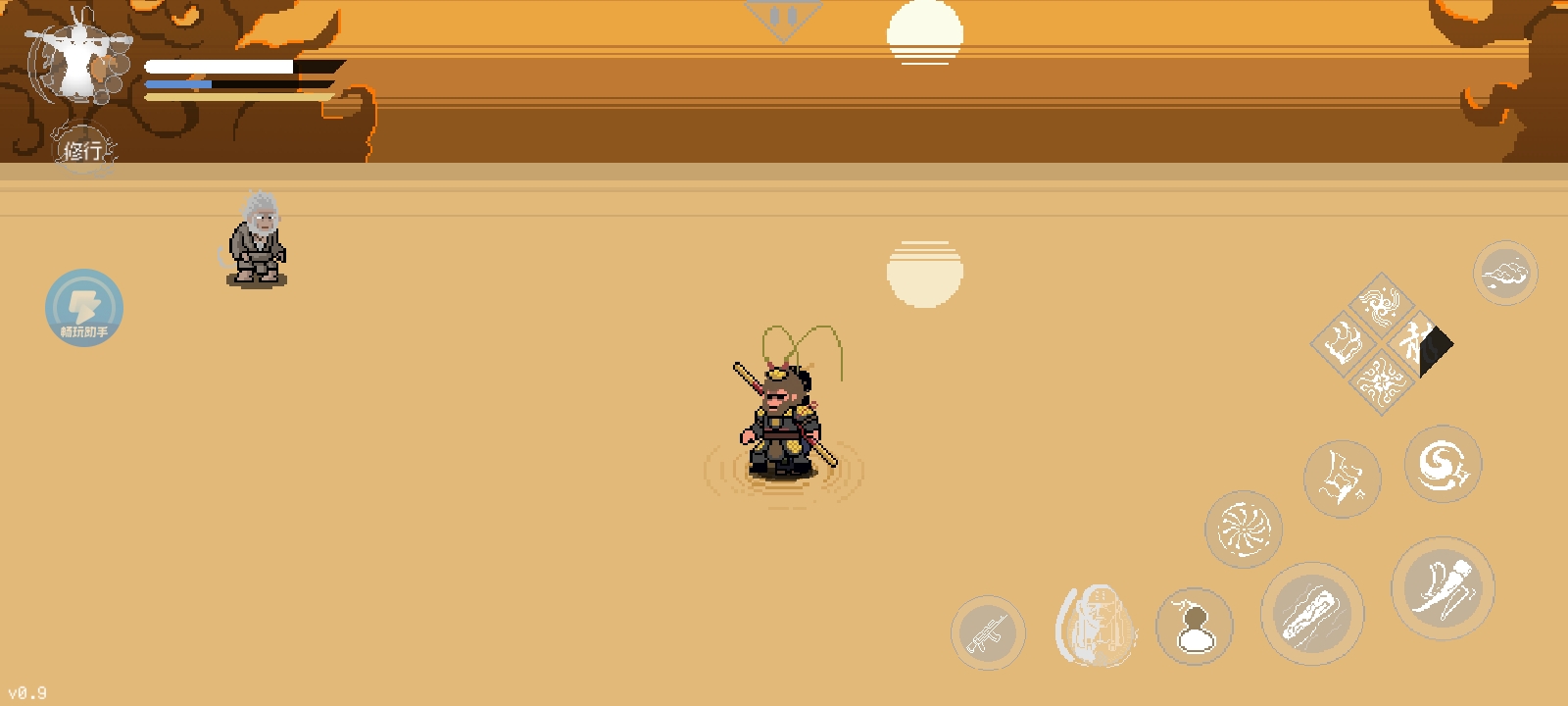Tap the character portrait avatar
The image size is (1568, 706).
point(76,65)
